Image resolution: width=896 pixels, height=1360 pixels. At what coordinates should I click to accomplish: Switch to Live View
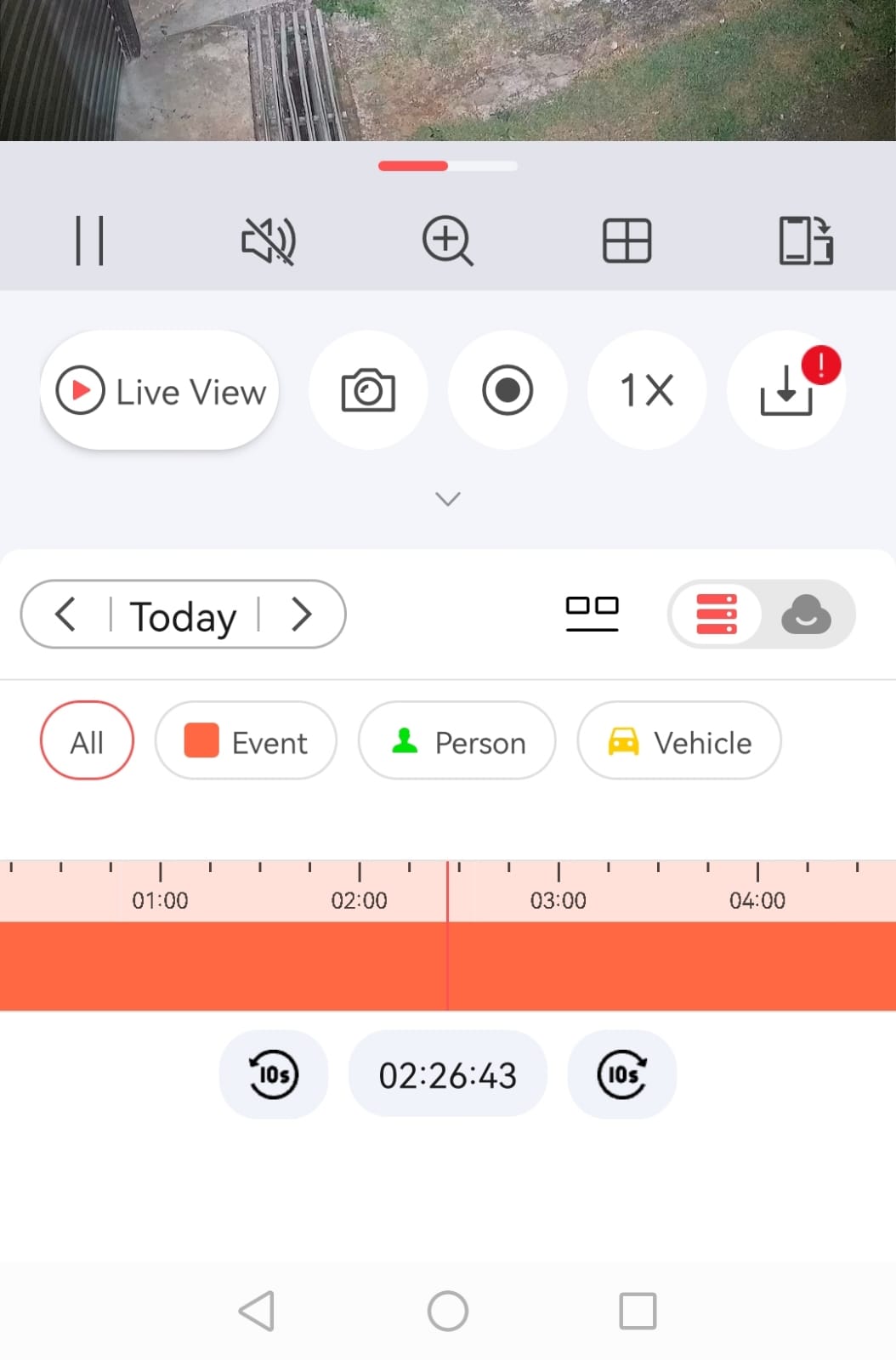(160, 391)
